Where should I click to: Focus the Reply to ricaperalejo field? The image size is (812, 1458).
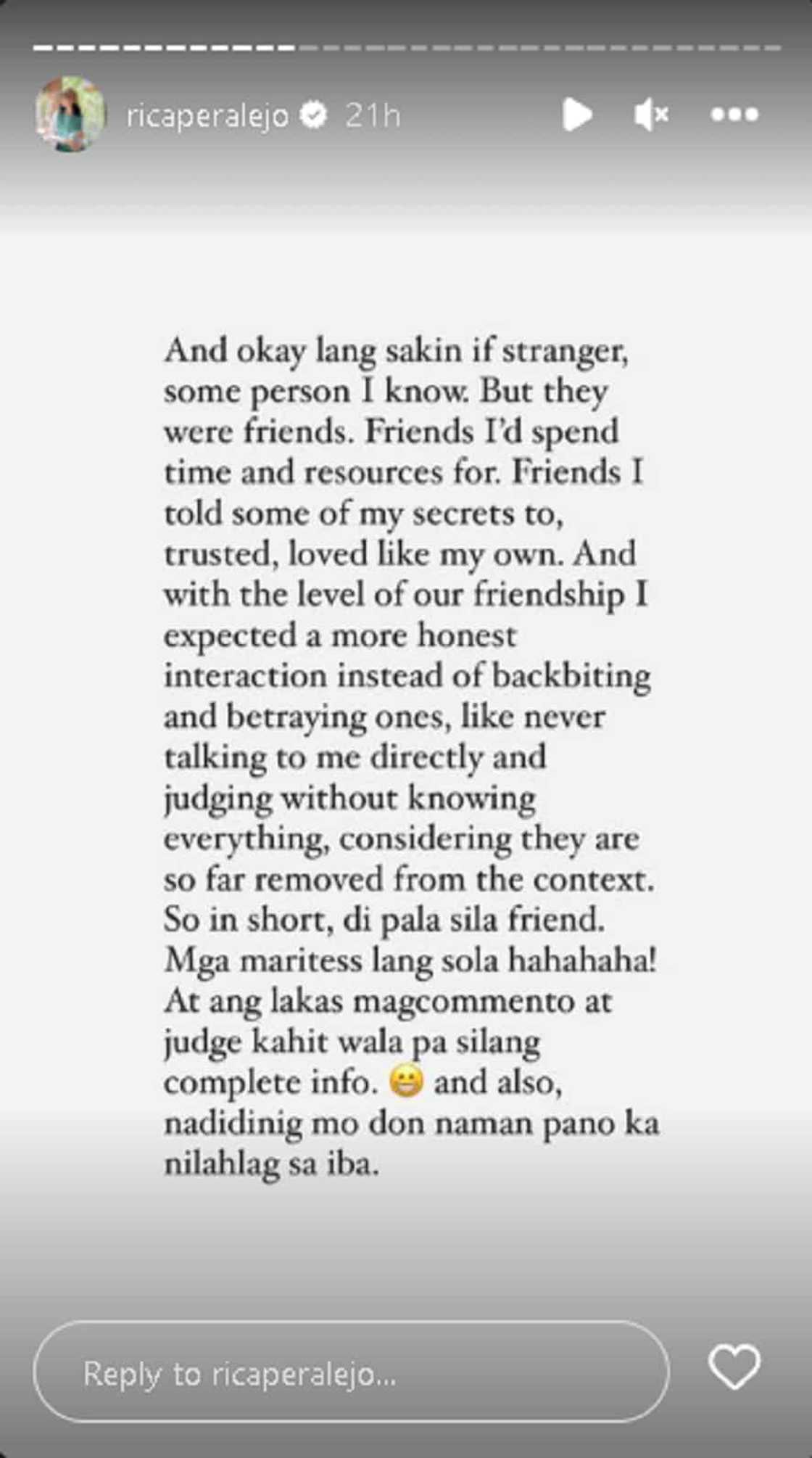point(351,1373)
